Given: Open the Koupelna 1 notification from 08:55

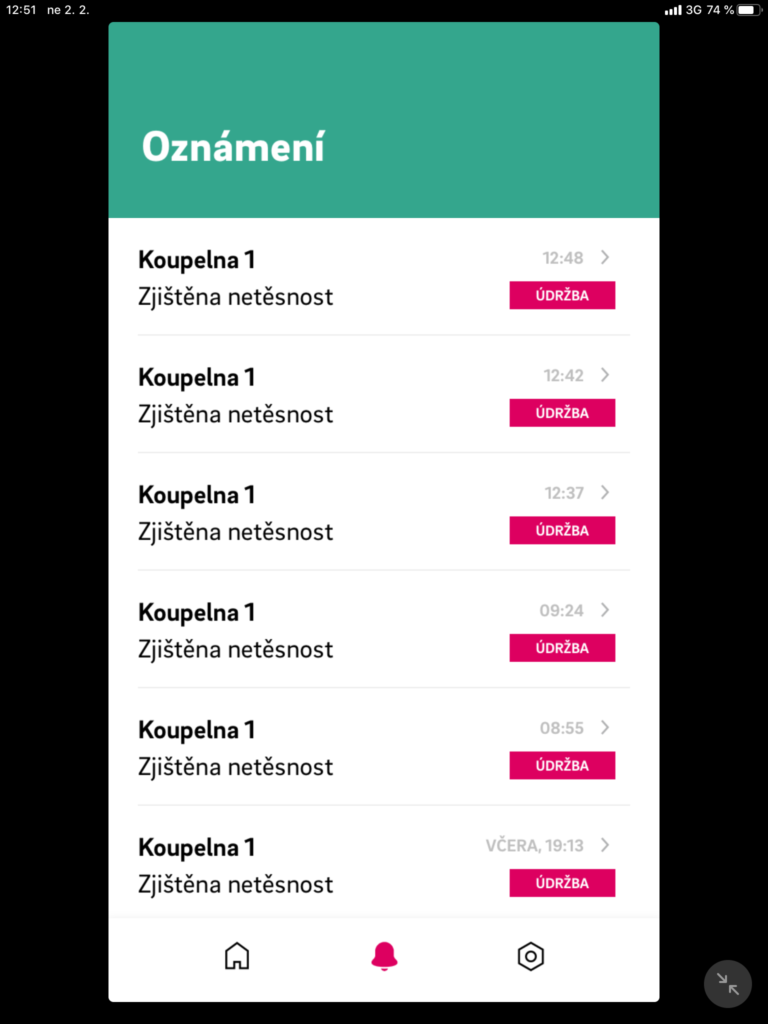Looking at the screenshot, I should coord(383,747).
